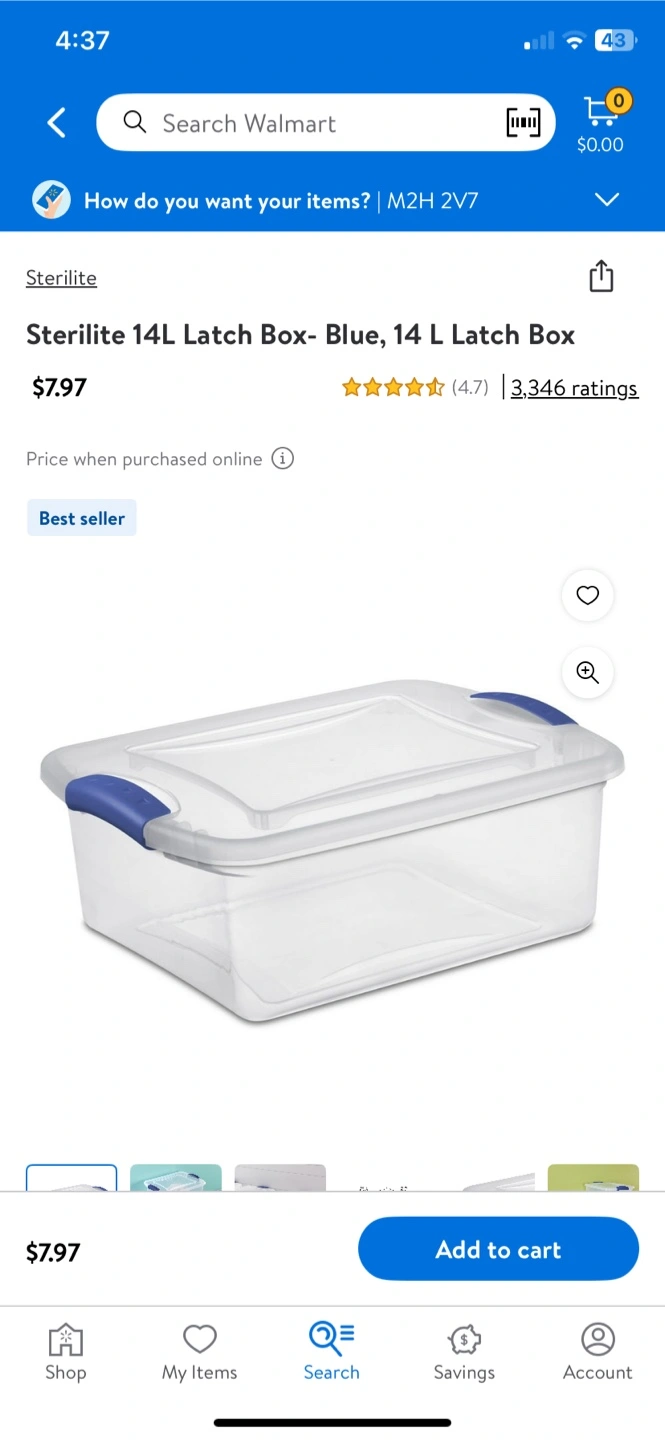The width and height of the screenshot is (665, 1440).
Task: Go back using the top arrow
Action: pyautogui.click(x=57, y=123)
